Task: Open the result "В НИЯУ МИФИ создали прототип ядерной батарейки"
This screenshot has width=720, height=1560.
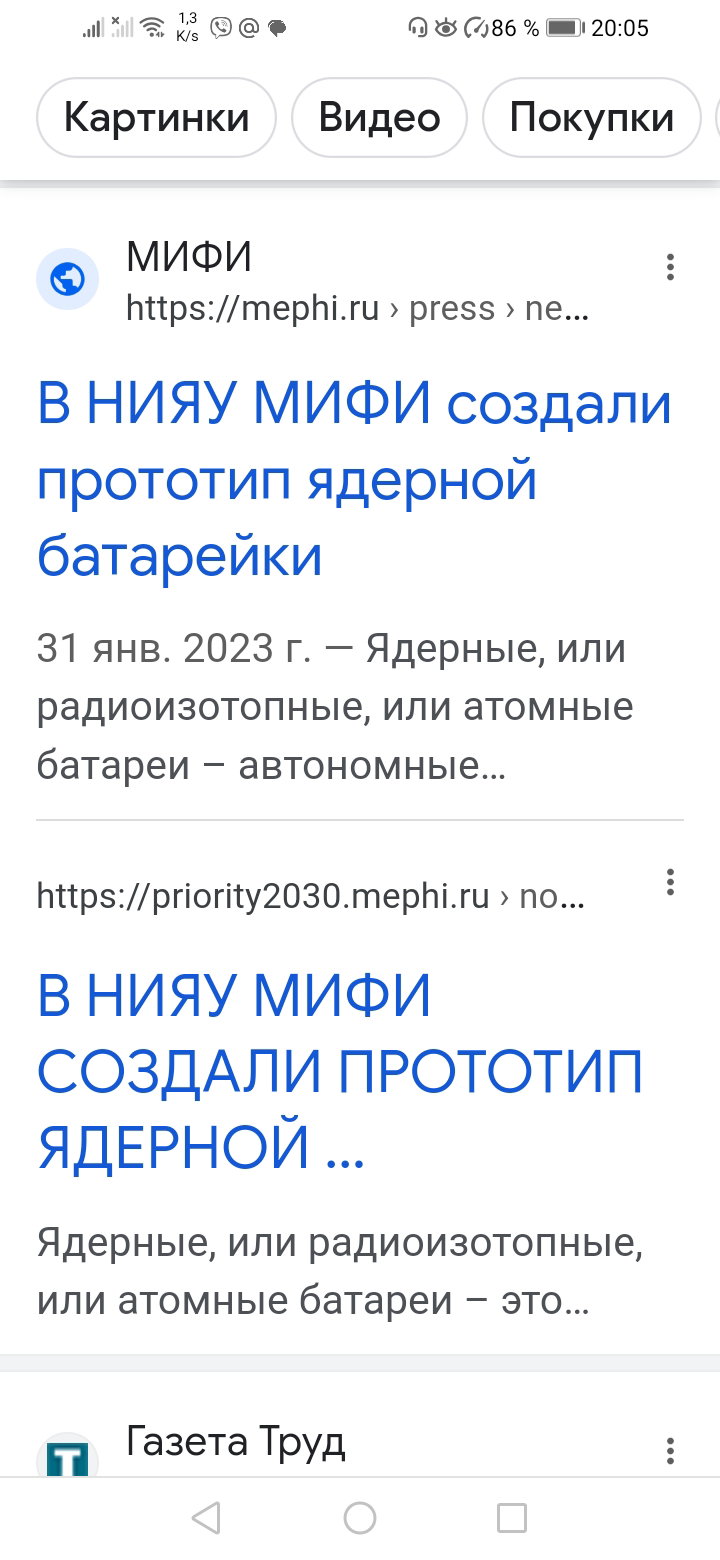Action: tap(354, 481)
